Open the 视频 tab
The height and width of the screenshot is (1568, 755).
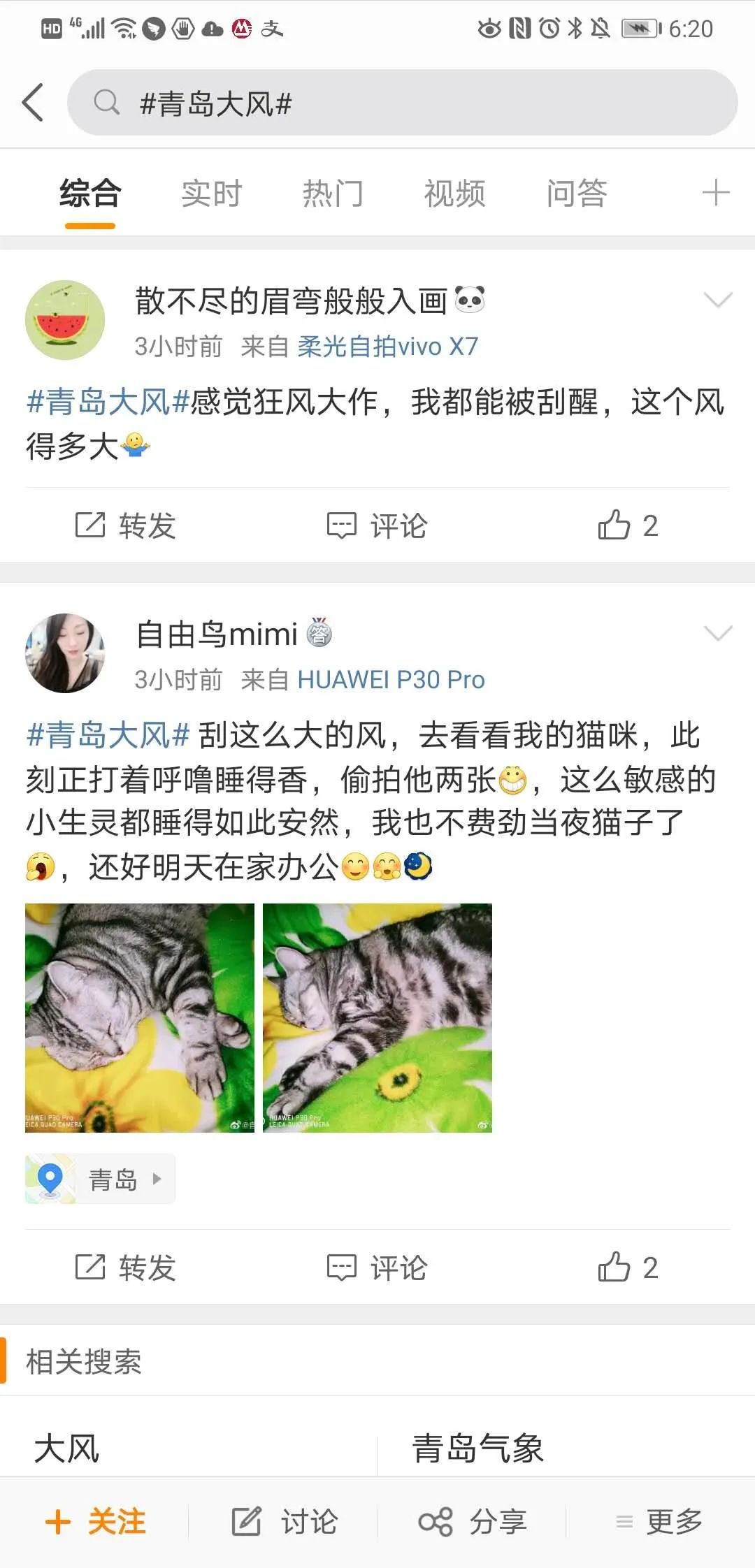454,193
